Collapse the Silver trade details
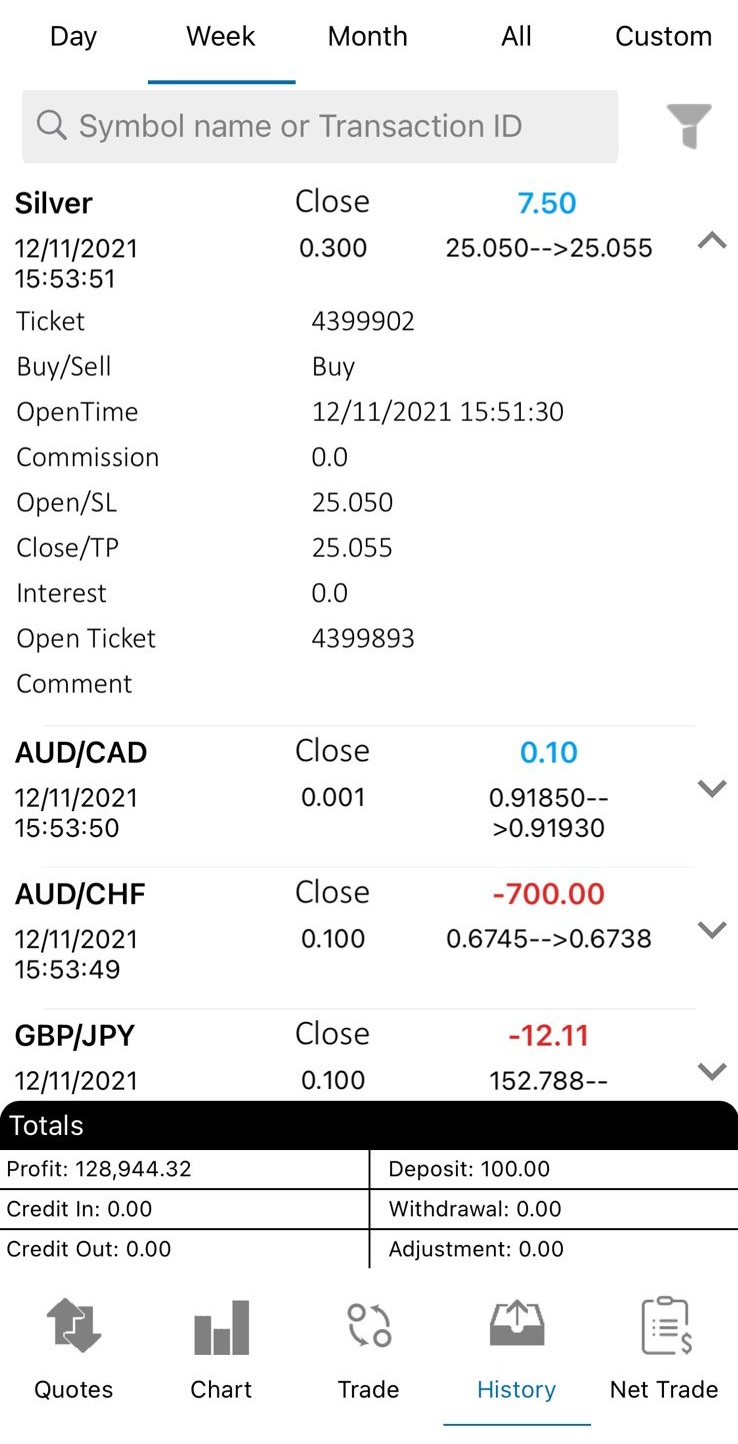 (711, 240)
